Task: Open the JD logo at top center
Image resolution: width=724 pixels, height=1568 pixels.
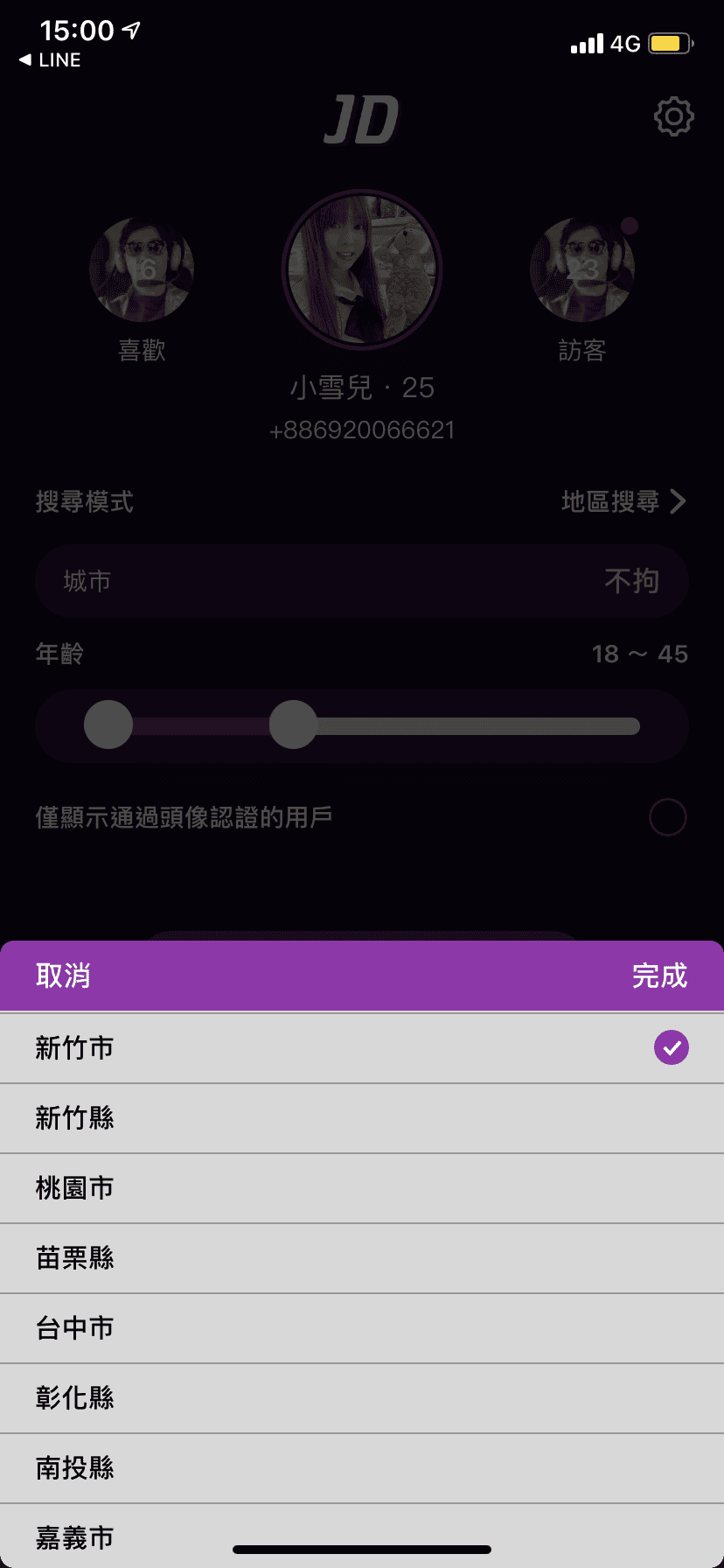Action: (x=362, y=120)
